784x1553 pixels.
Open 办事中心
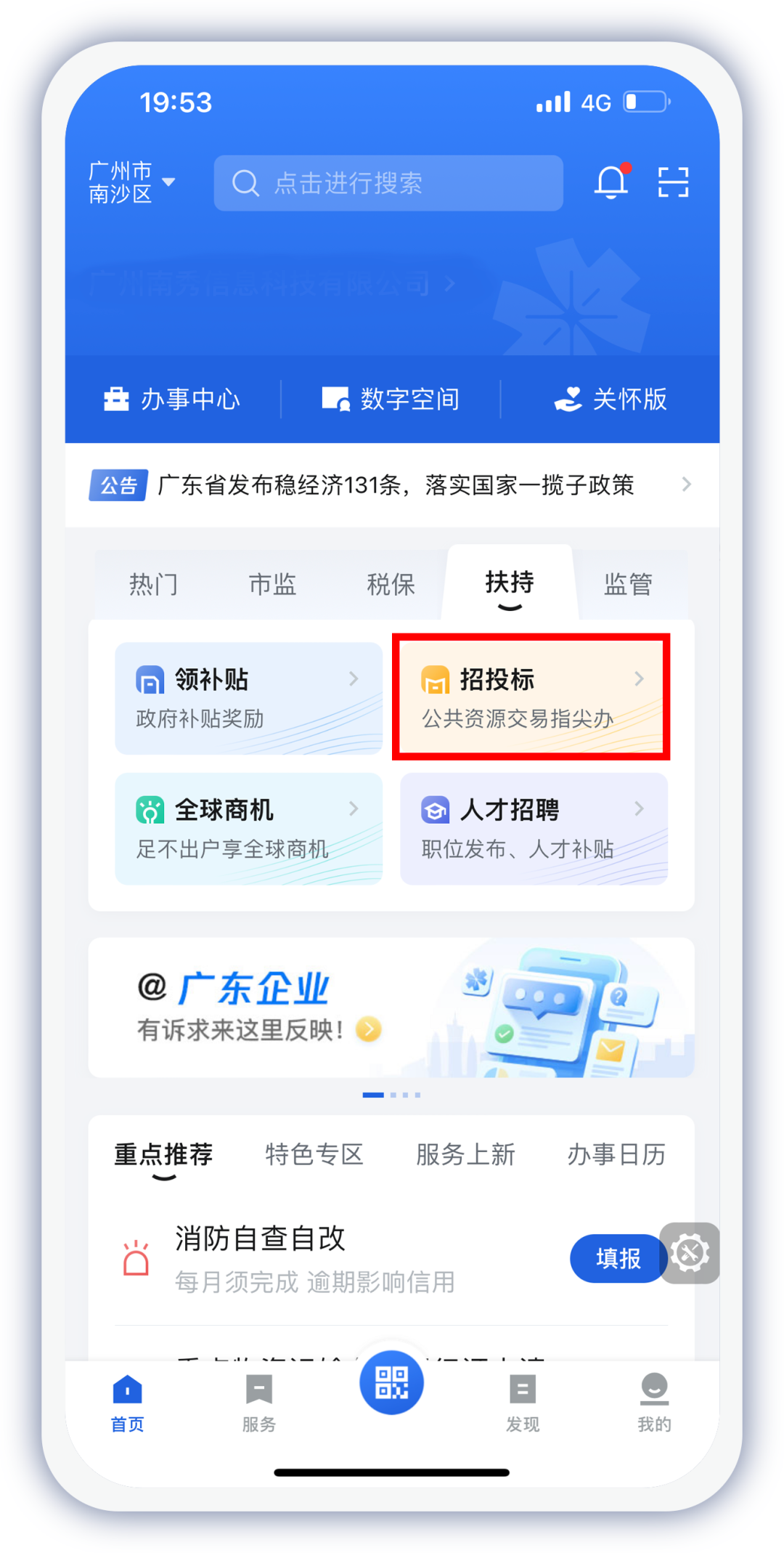click(172, 399)
